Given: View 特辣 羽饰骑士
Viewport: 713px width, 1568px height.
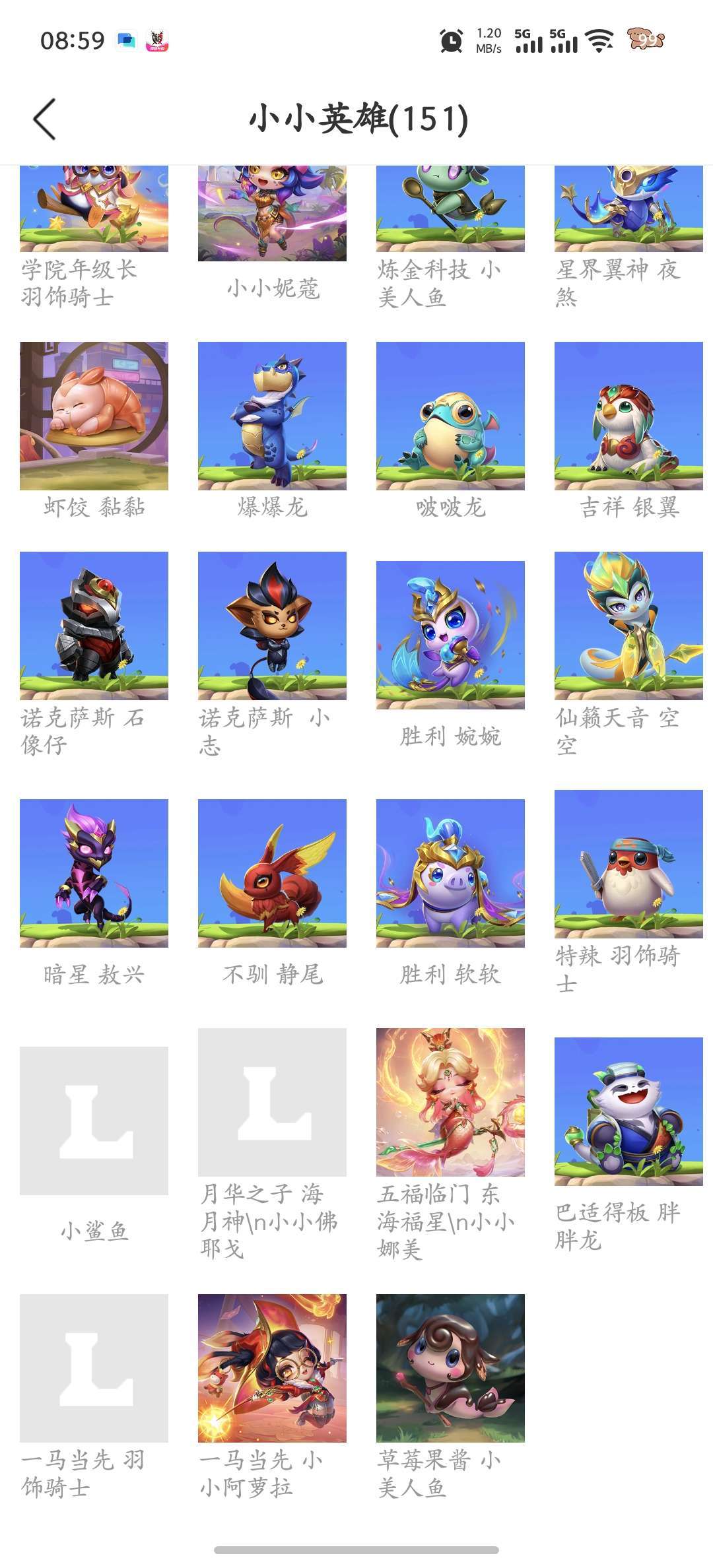Looking at the screenshot, I should pos(628,864).
